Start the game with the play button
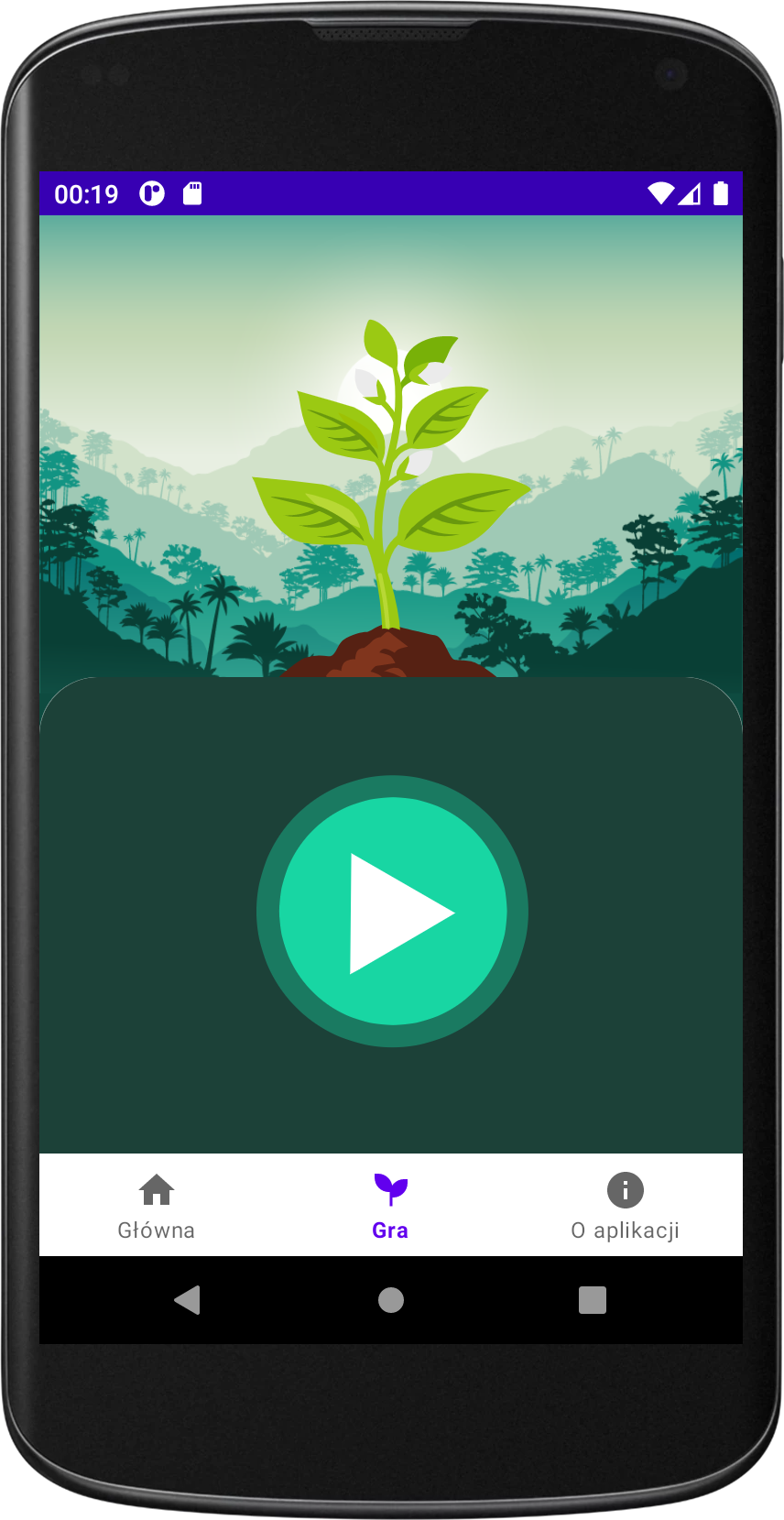 coord(392,912)
